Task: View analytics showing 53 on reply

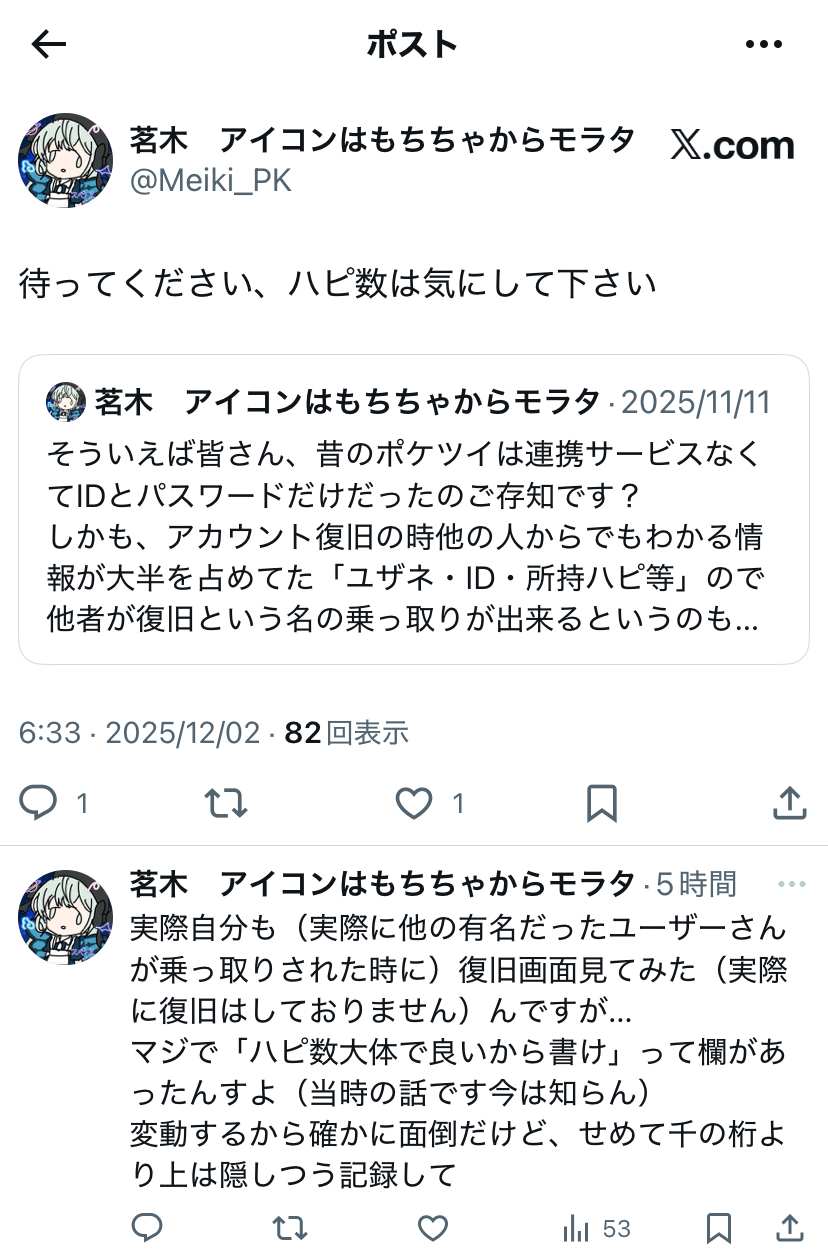Action: click(597, 1227)
